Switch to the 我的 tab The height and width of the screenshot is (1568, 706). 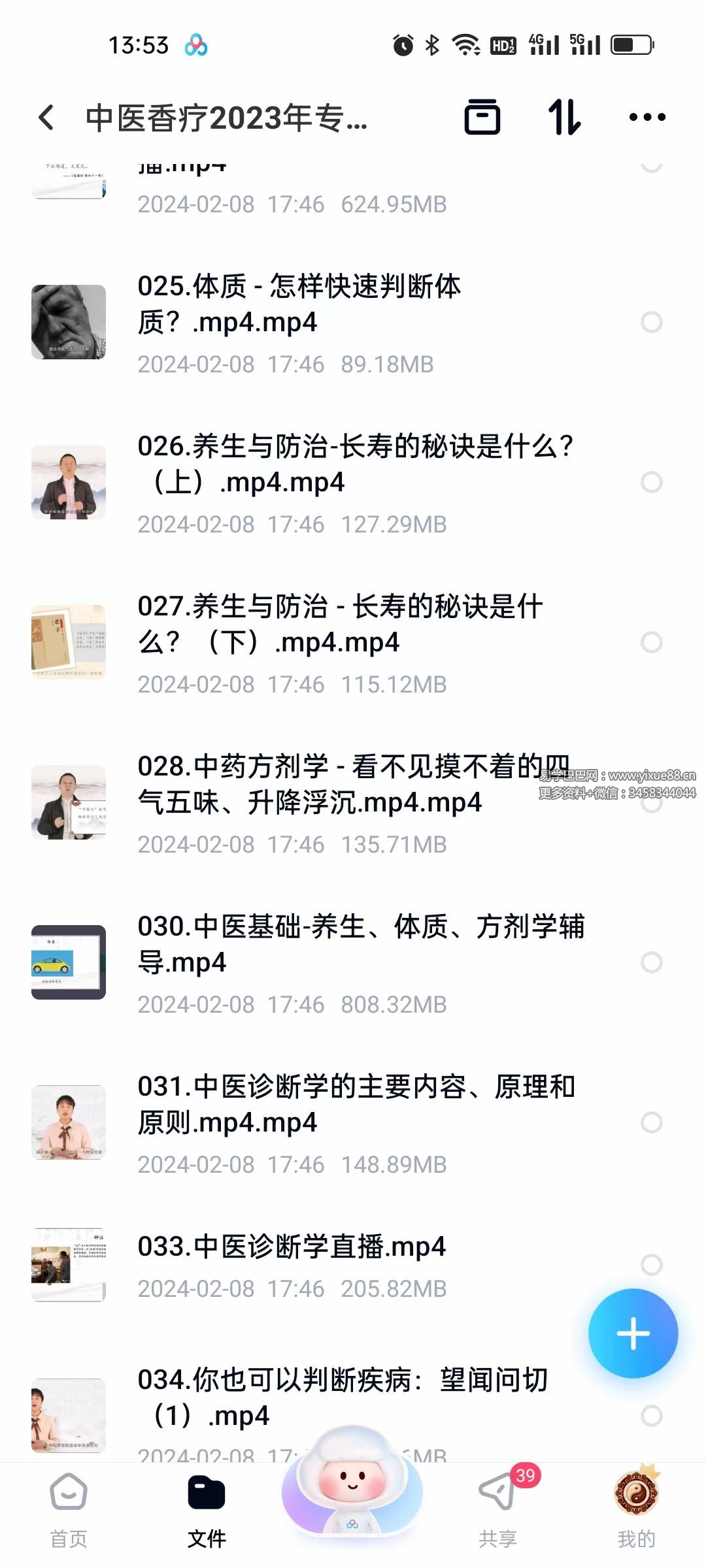coord(636,1509)
